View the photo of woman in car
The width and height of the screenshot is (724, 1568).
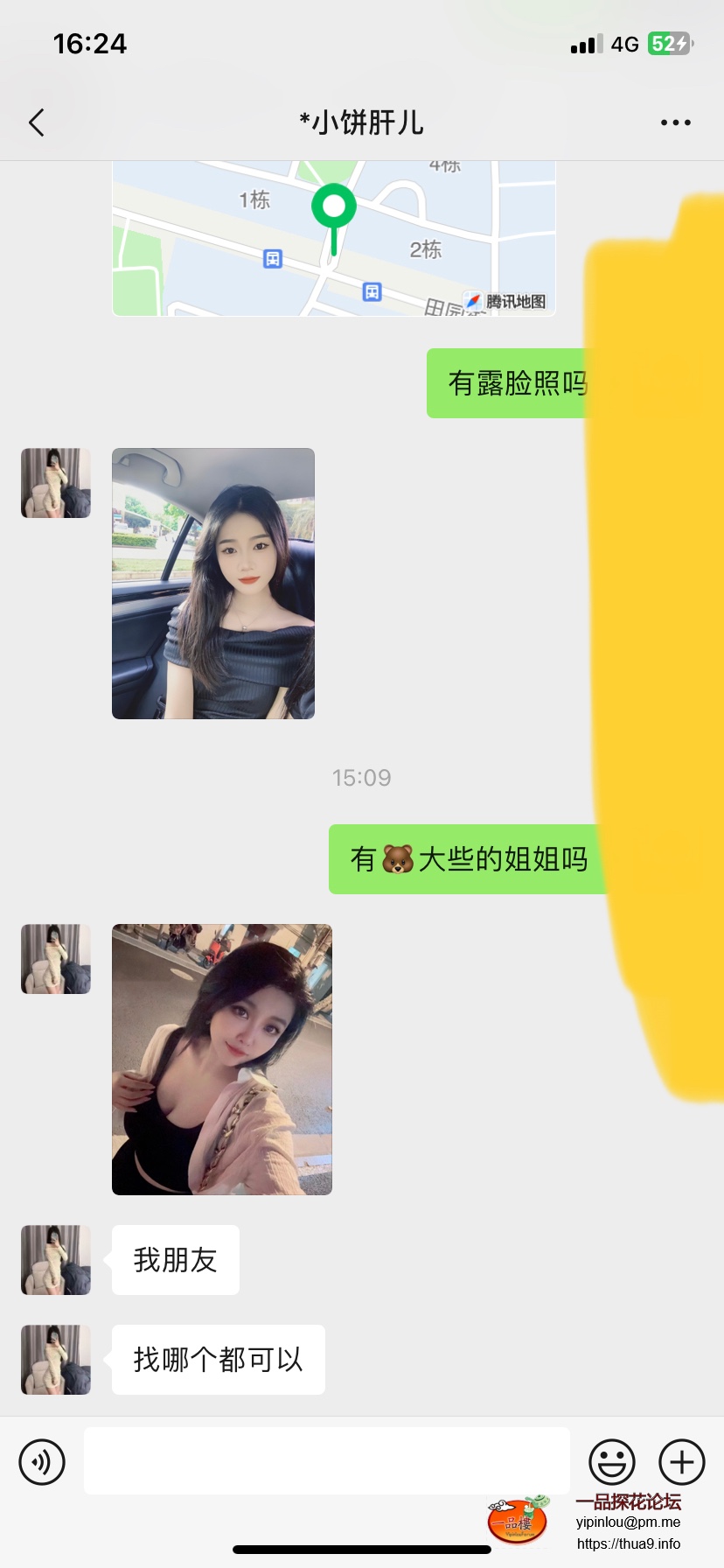coord(213,584)
